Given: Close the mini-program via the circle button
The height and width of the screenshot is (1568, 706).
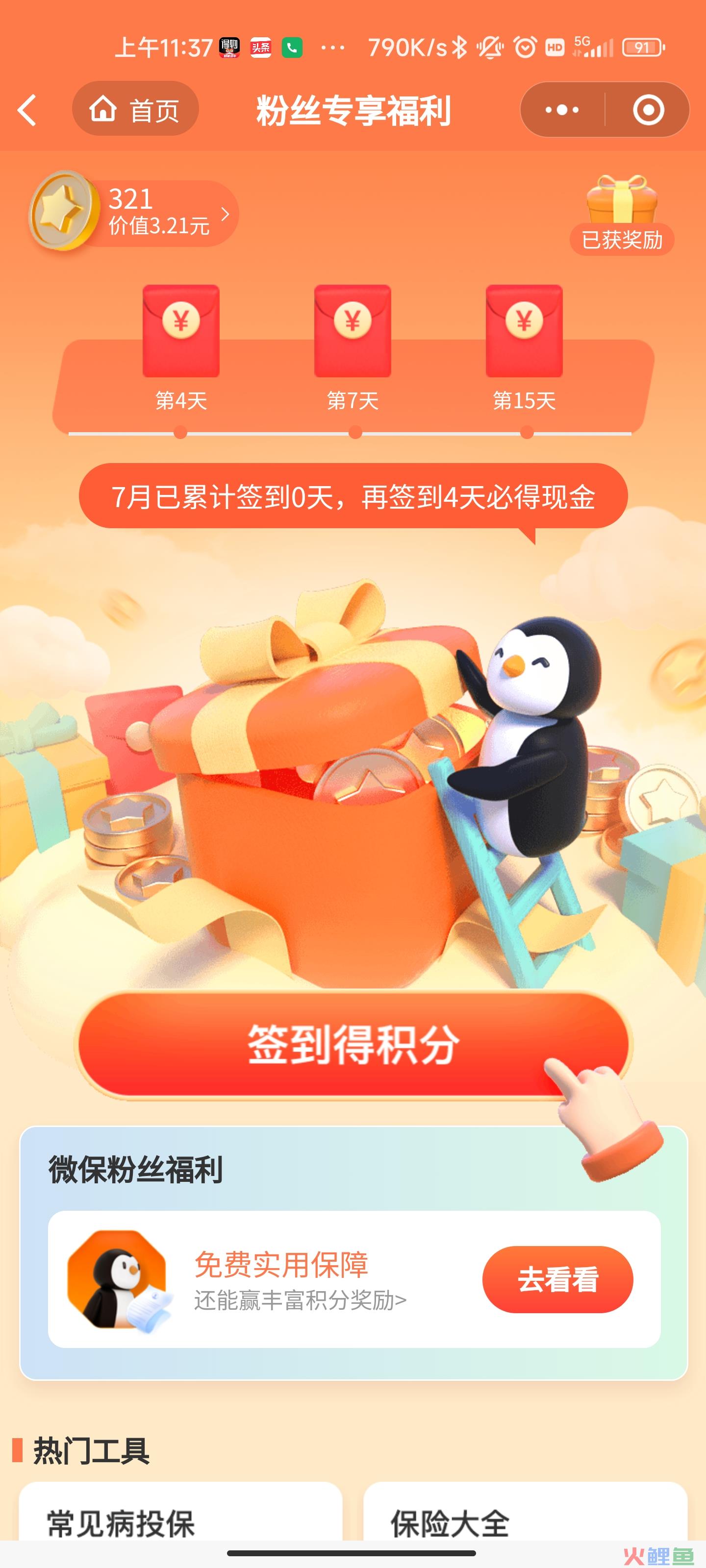Looking at the screenshot, I should pos(648,110).
